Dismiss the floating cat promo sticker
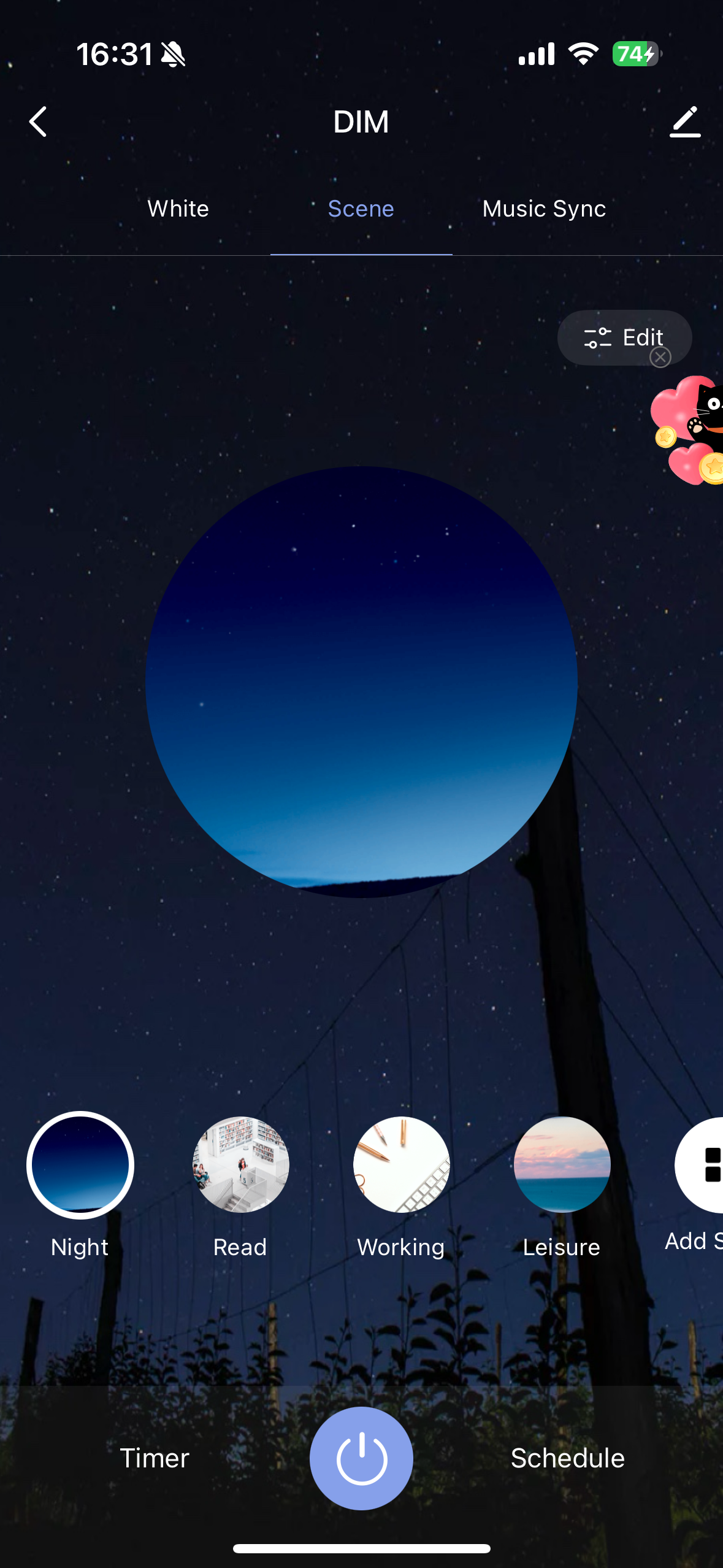Screen dimensions: 723x1568 (x=660, y=357)
